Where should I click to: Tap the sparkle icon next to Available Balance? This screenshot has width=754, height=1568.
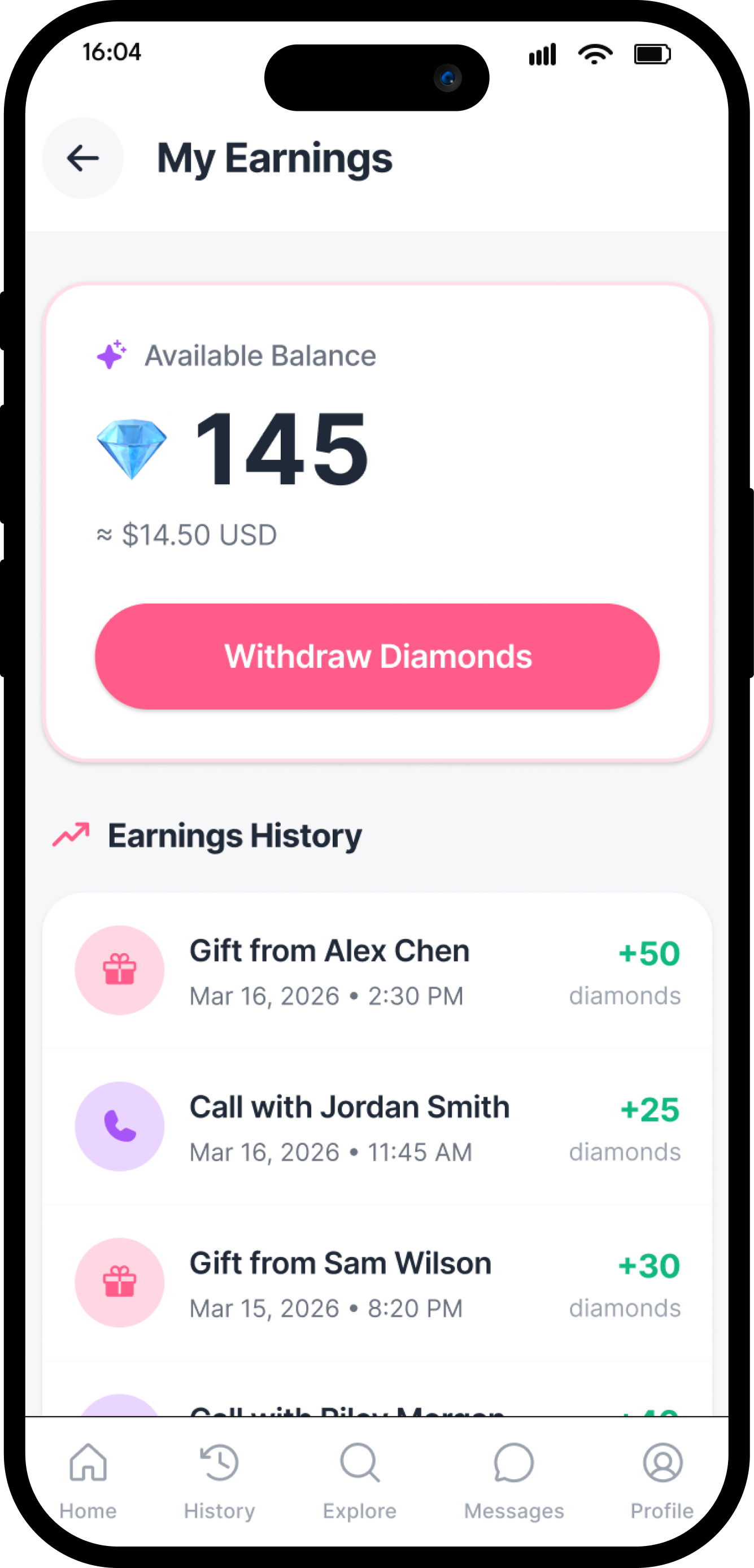tap(111, 354)
